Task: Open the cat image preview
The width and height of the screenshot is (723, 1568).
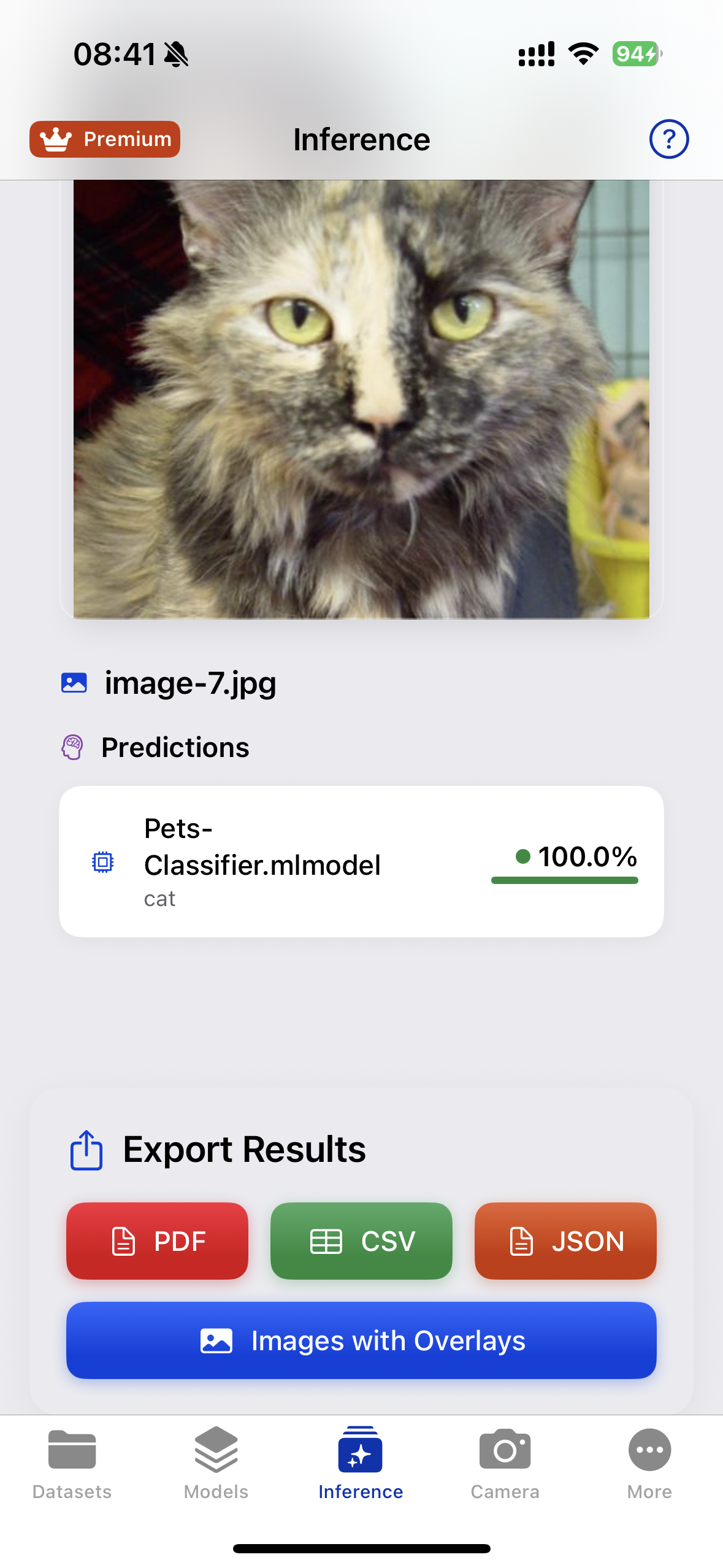Action: pyautogui.click(x=361, y=399)
